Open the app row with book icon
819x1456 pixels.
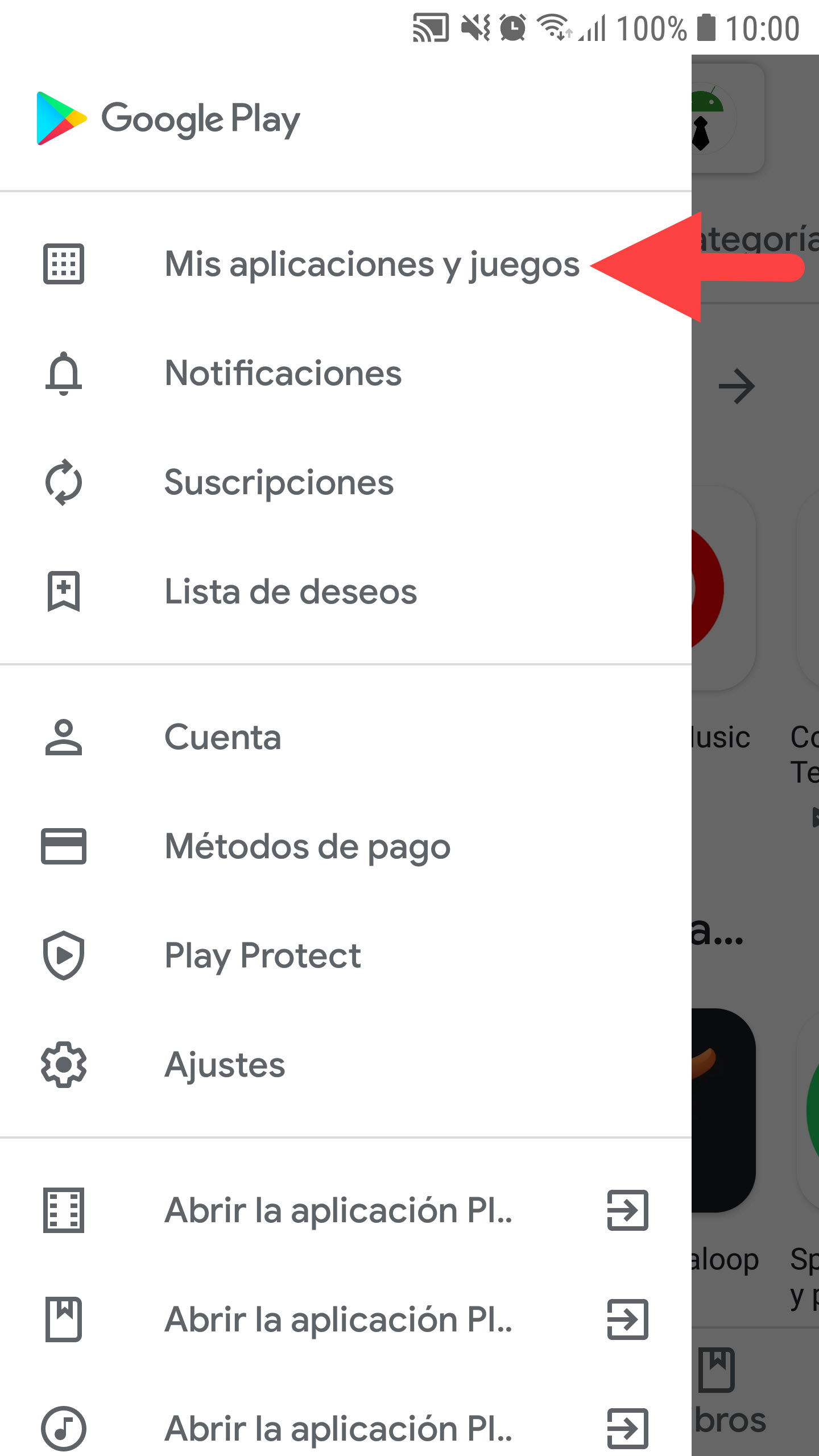point(346,1319)
